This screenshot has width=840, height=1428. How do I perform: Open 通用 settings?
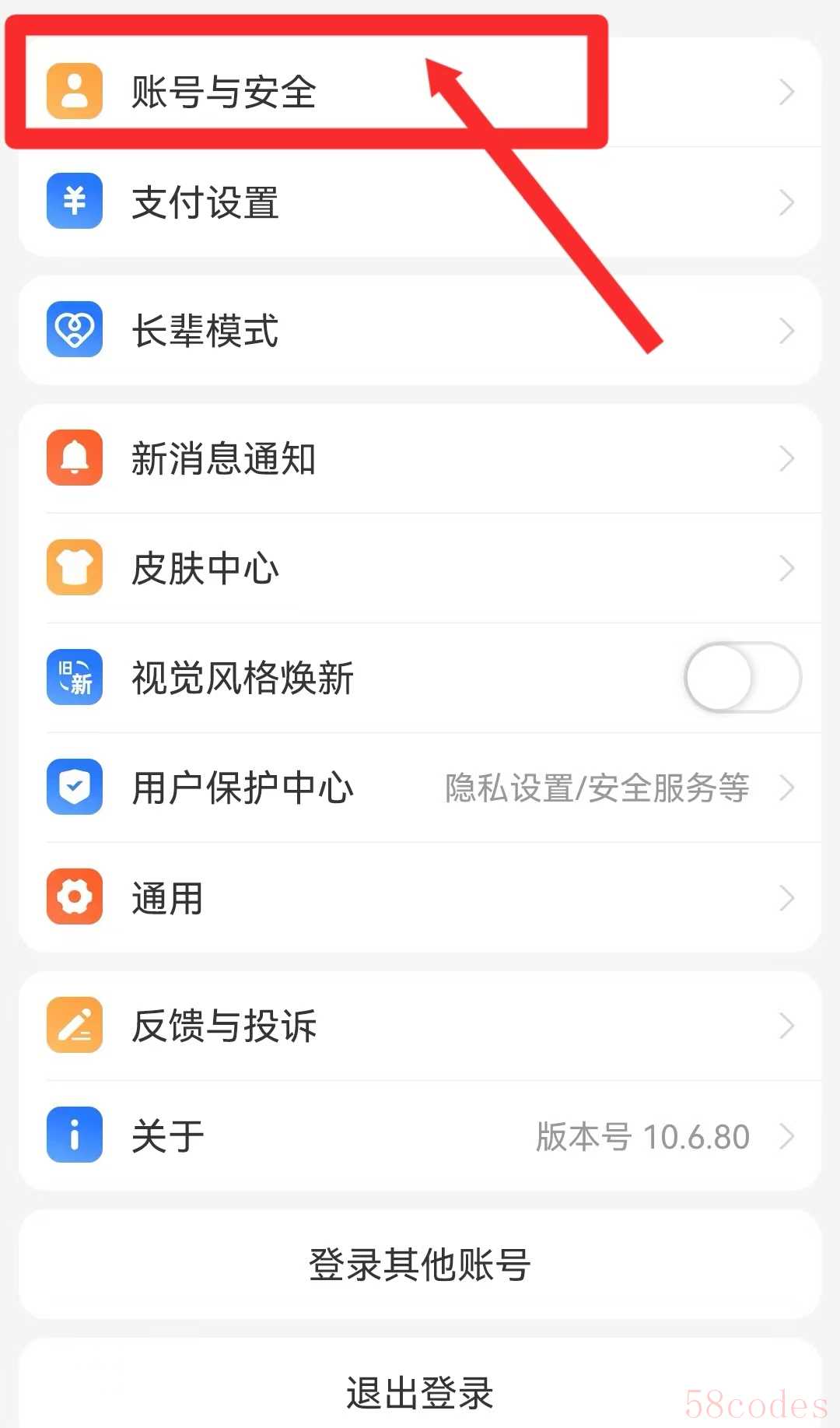pyautogui.click(x=420, y=897)
